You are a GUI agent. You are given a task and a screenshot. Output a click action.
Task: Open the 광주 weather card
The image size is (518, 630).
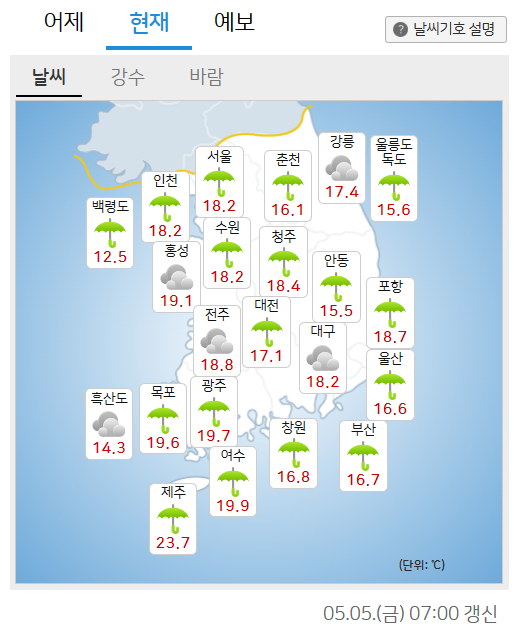point(214,412)
